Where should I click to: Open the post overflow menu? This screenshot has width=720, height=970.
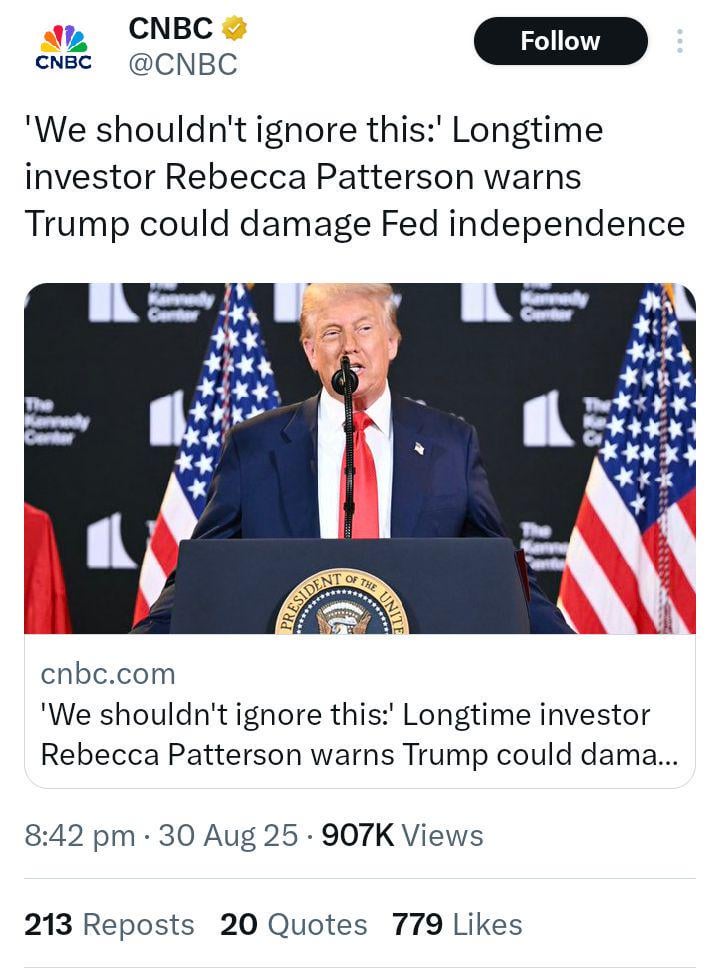(680, 41)
